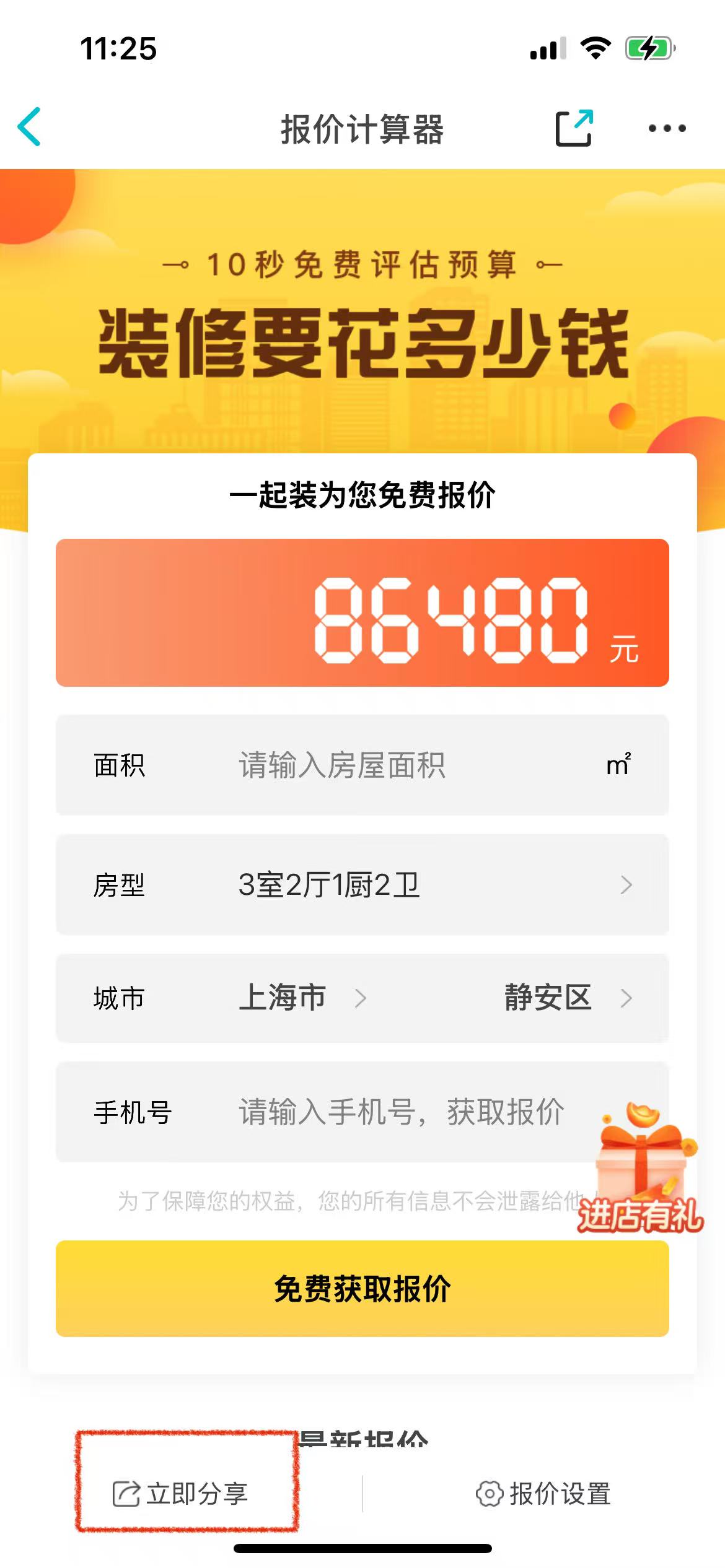Open 报价设置 quote settings

coord(543,1494)
